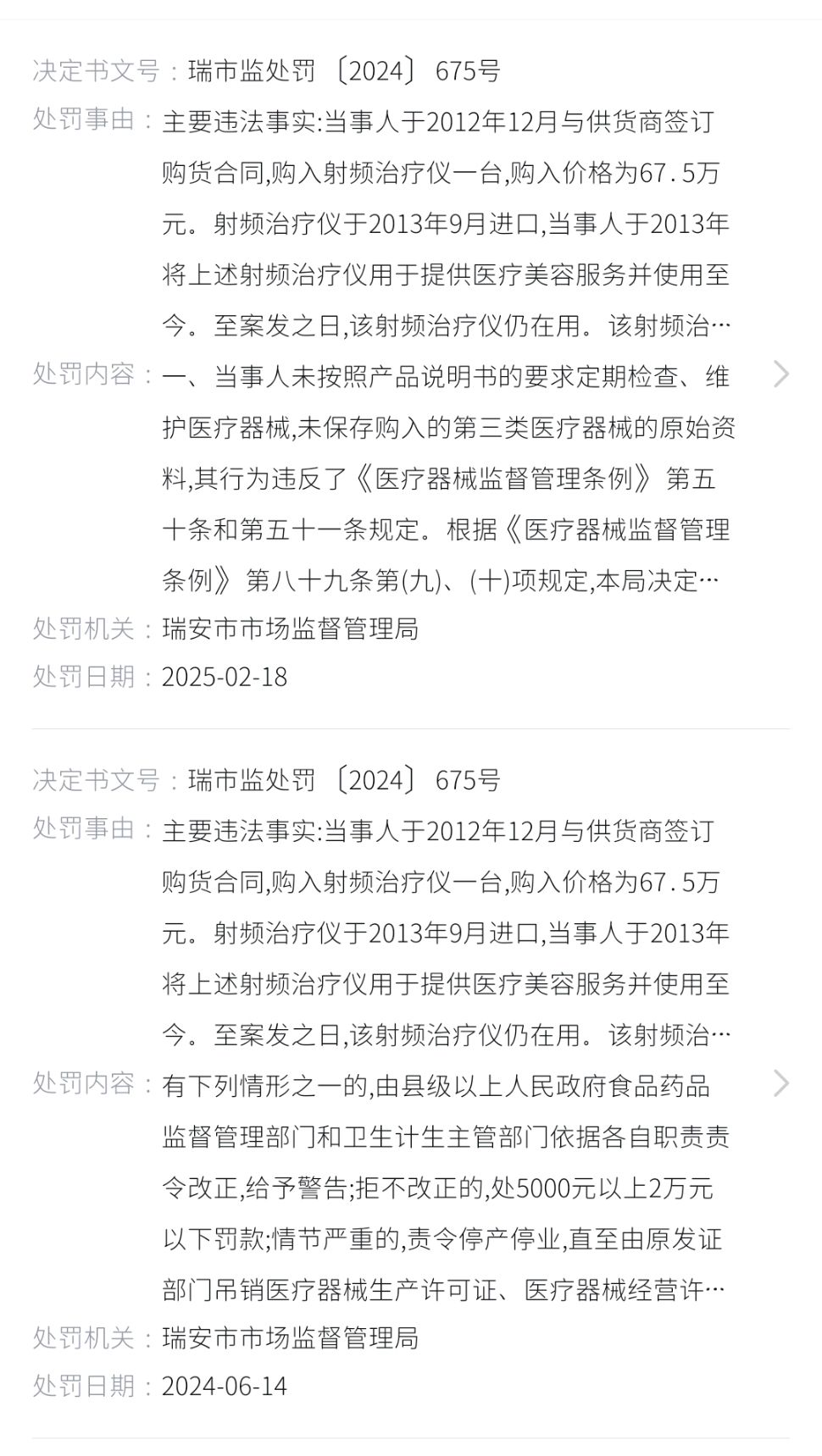Image resolution: width=822 pixels, height=1456 pixels.
Task: Open details for 瑞安市市场监督管理局
Action: pyautogui.click(x=292, y=630)
